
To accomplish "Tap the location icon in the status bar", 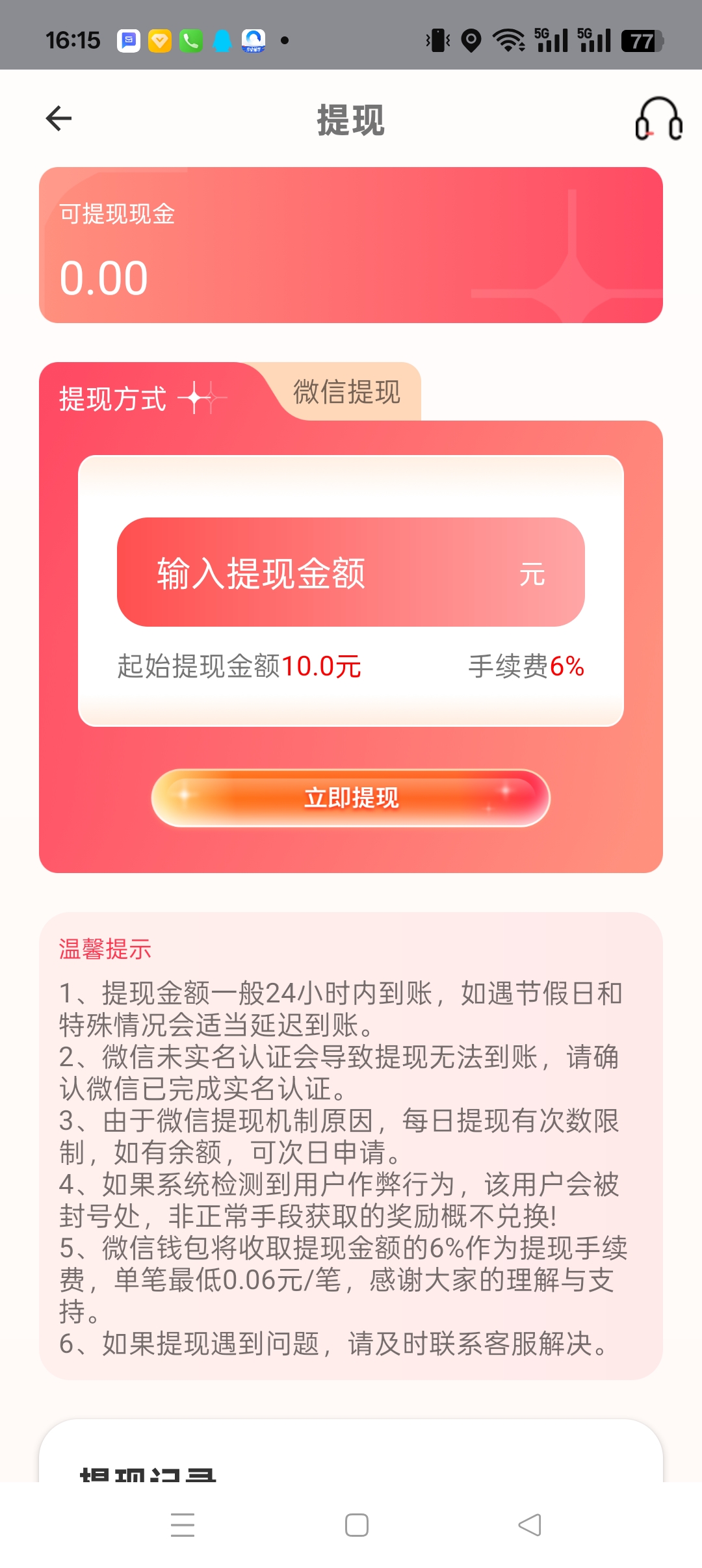I will (470, 40).
